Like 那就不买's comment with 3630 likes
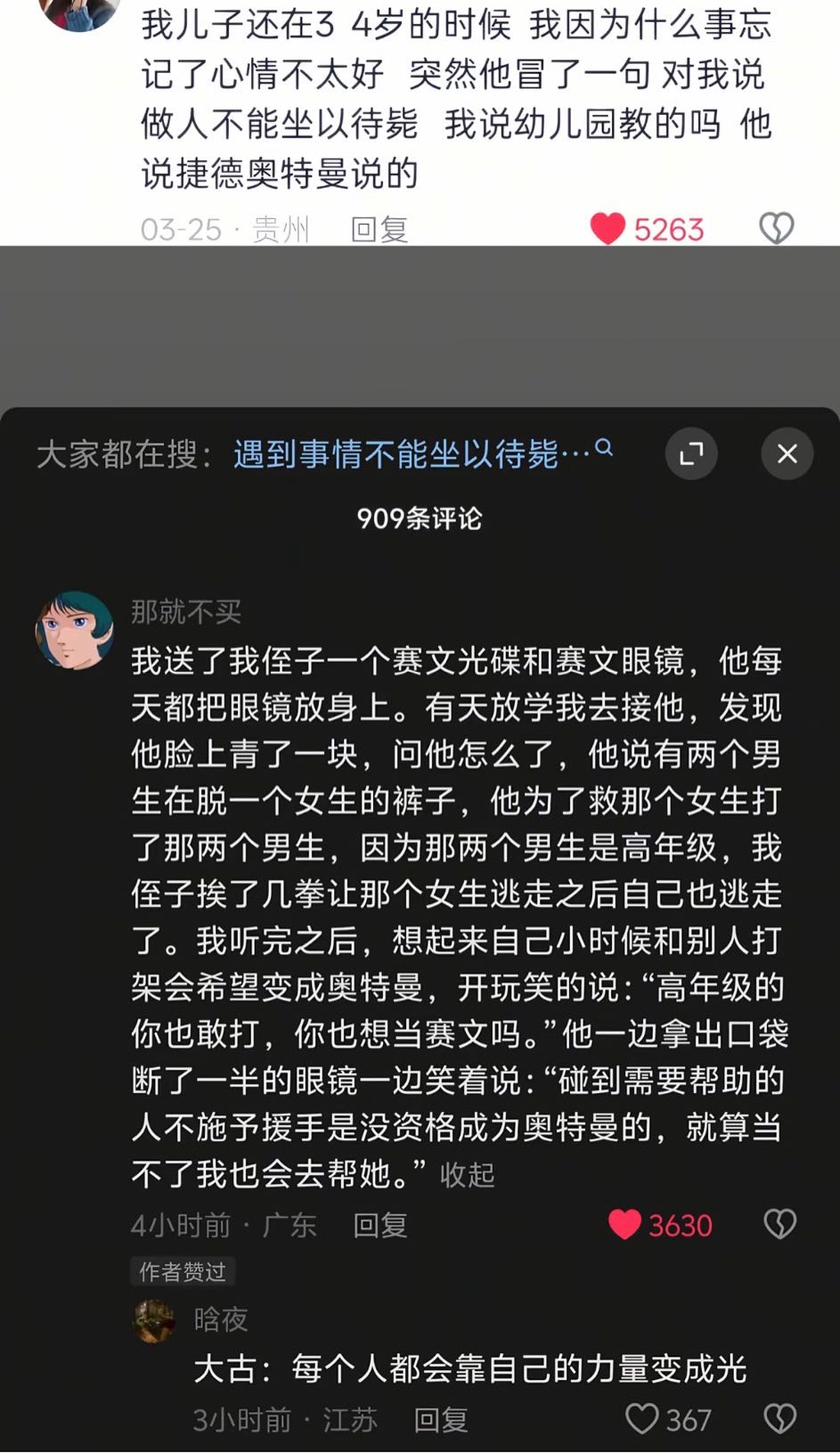The image size is (840, 1453). click(x=625, y=1224)
